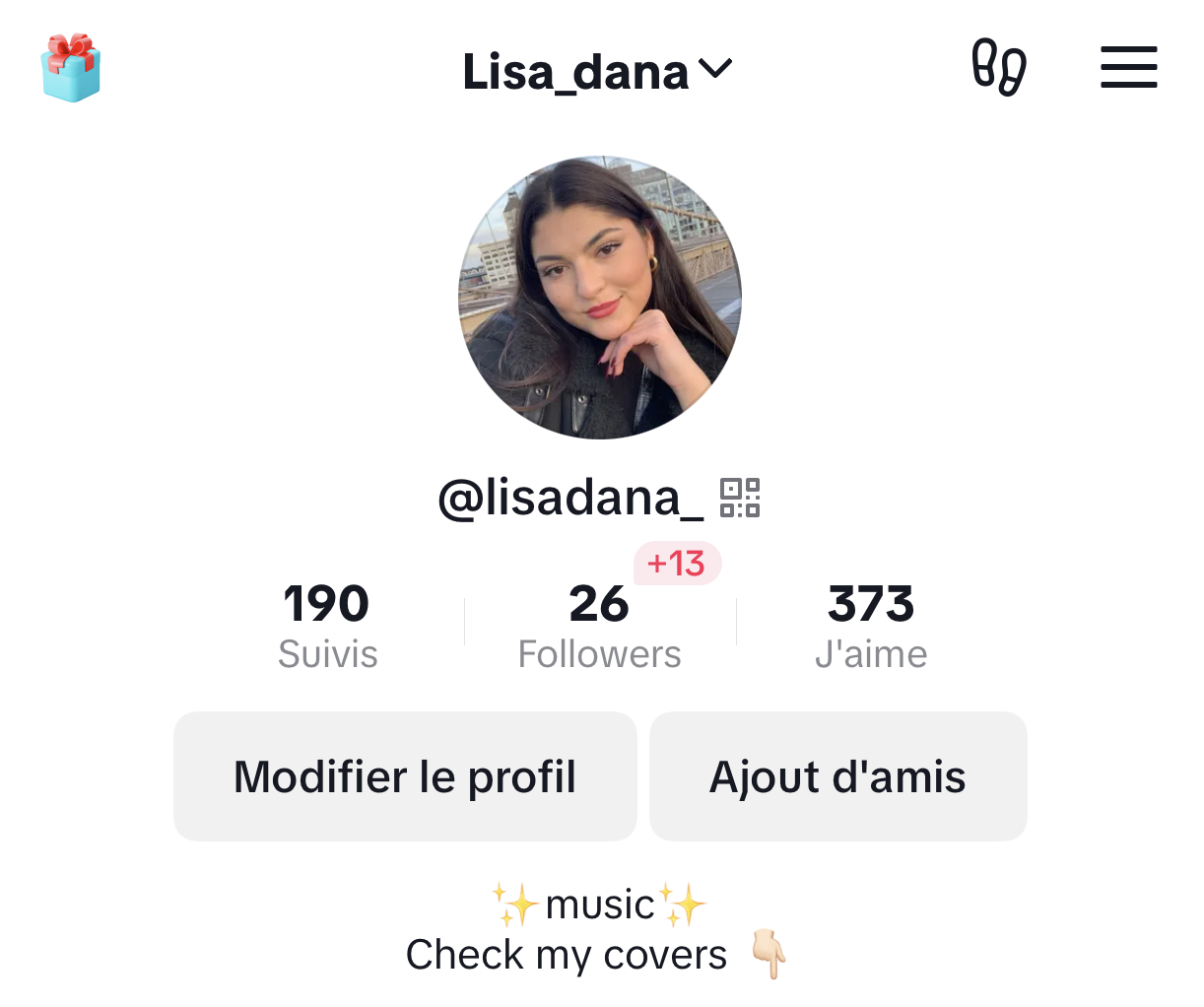
Task: Open the gift box rewards icon
Action: [71, 68]
